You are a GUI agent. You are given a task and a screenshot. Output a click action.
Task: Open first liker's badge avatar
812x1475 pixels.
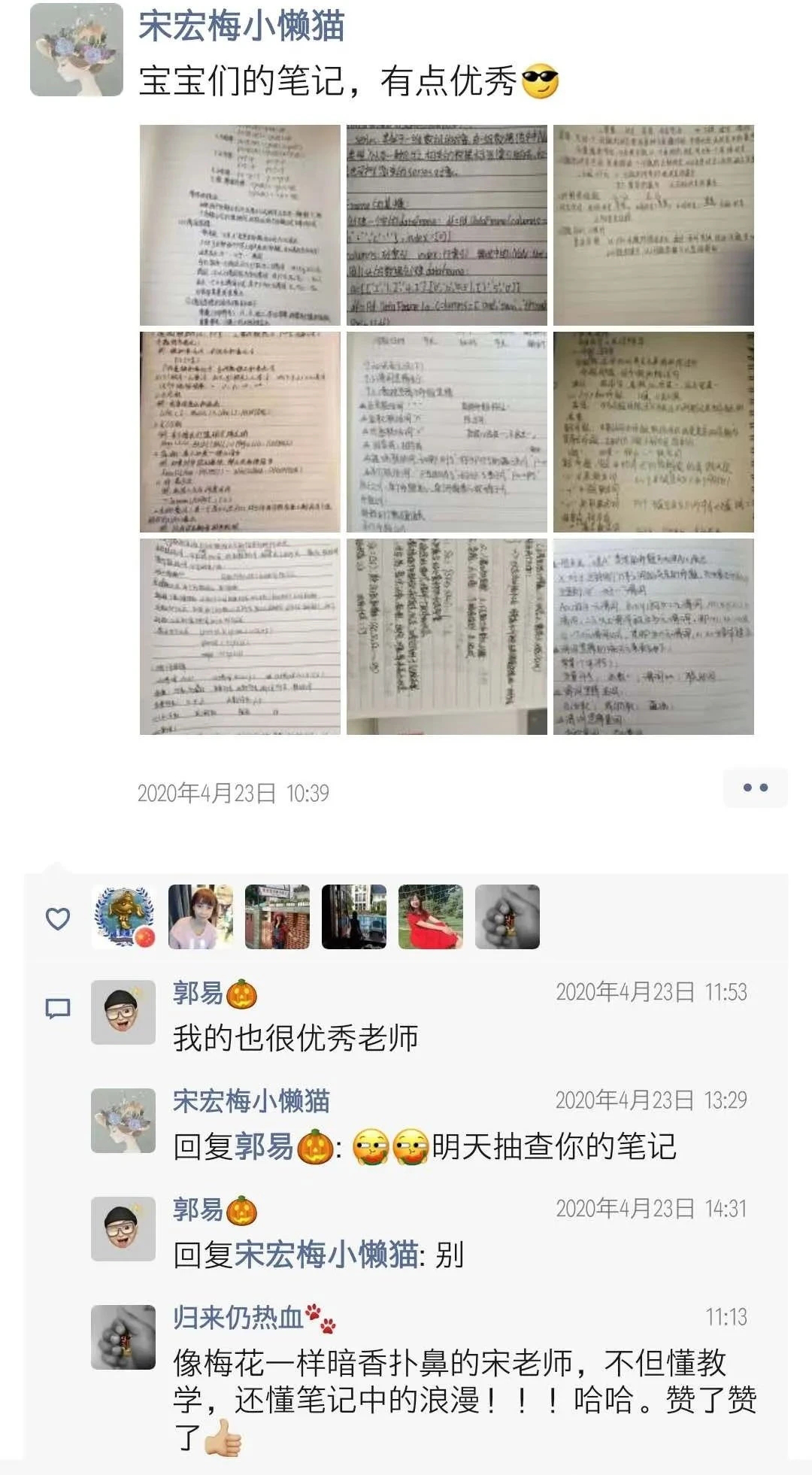tap(124, 917)
